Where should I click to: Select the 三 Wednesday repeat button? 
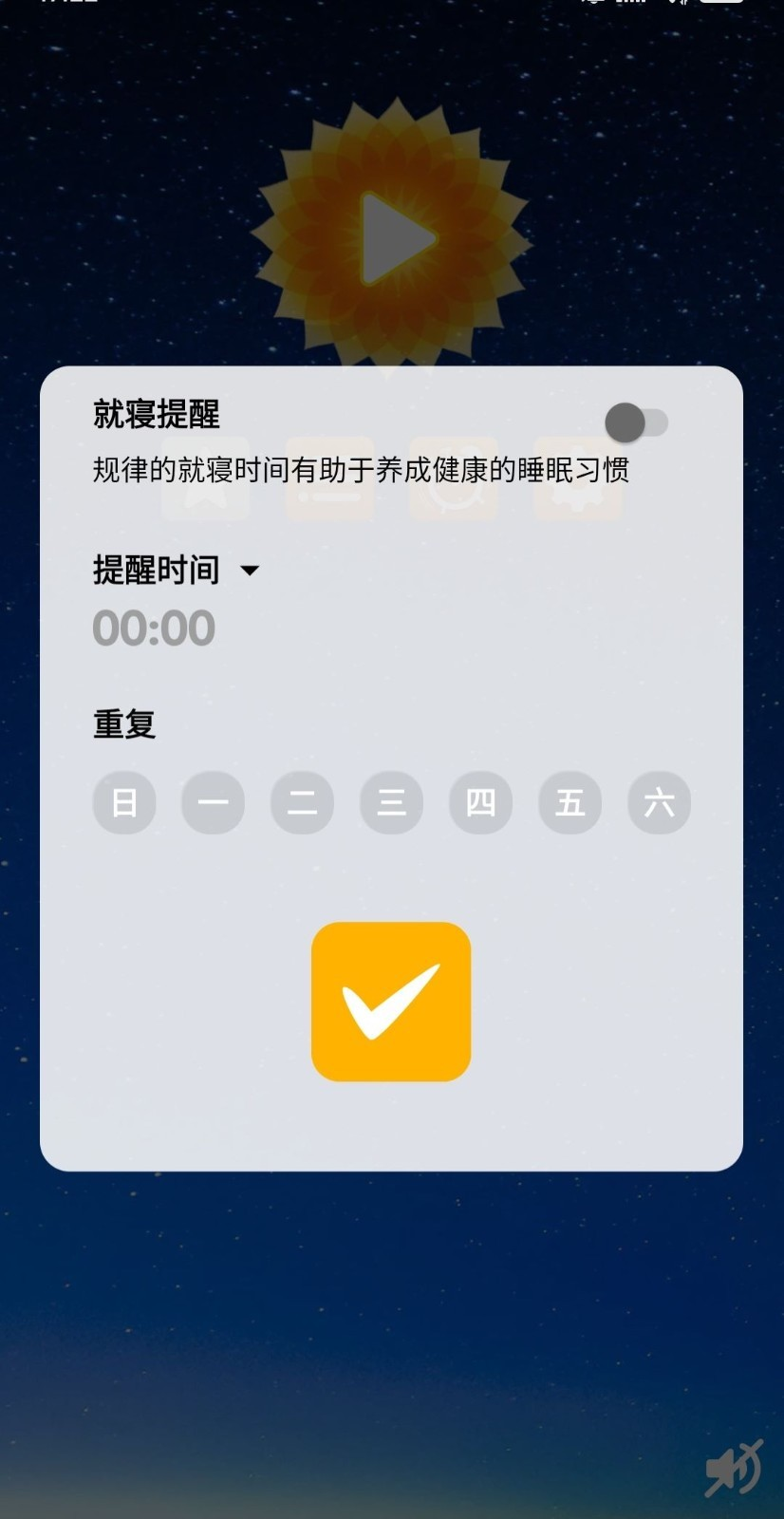point(391,803)
